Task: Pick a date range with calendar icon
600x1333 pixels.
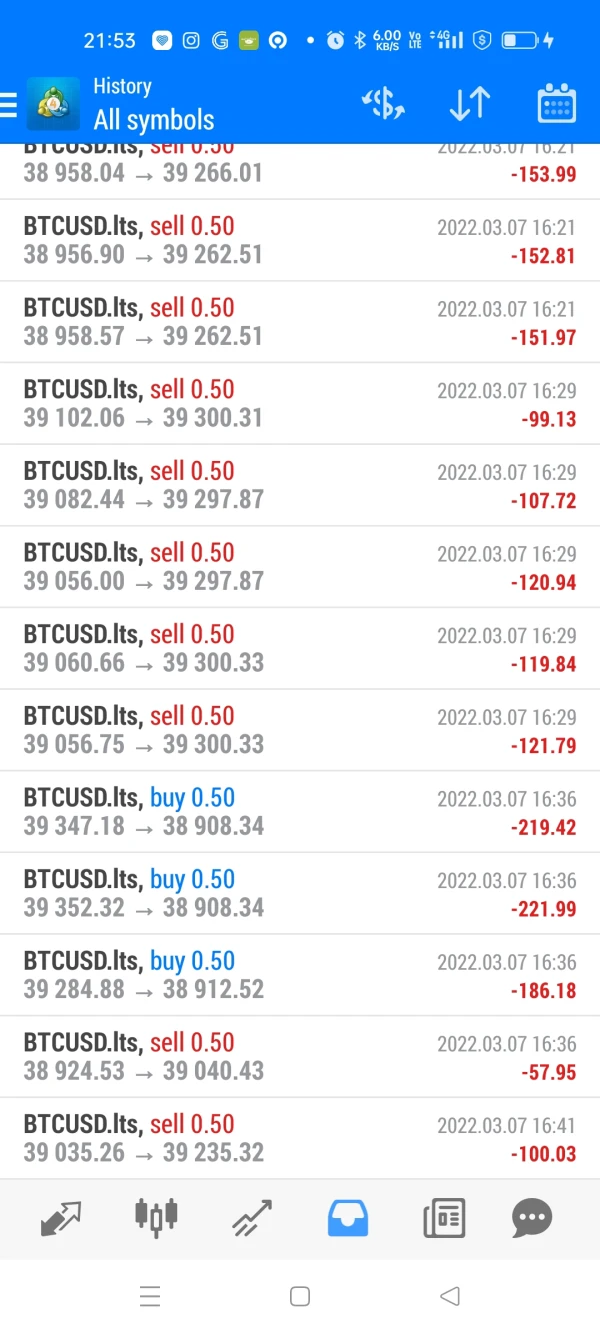Action: [x=556, y=104]
